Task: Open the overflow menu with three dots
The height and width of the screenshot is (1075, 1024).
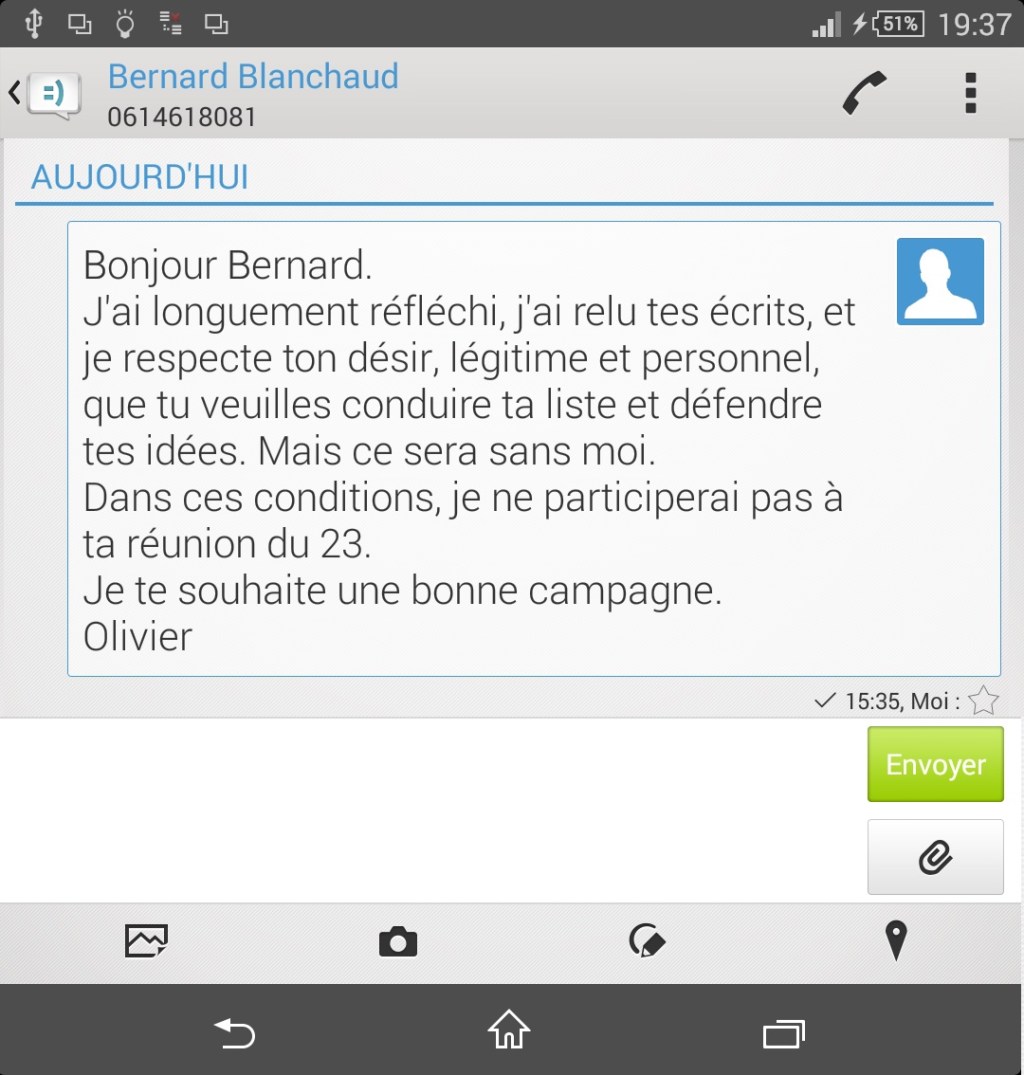Action: (968, 92)
